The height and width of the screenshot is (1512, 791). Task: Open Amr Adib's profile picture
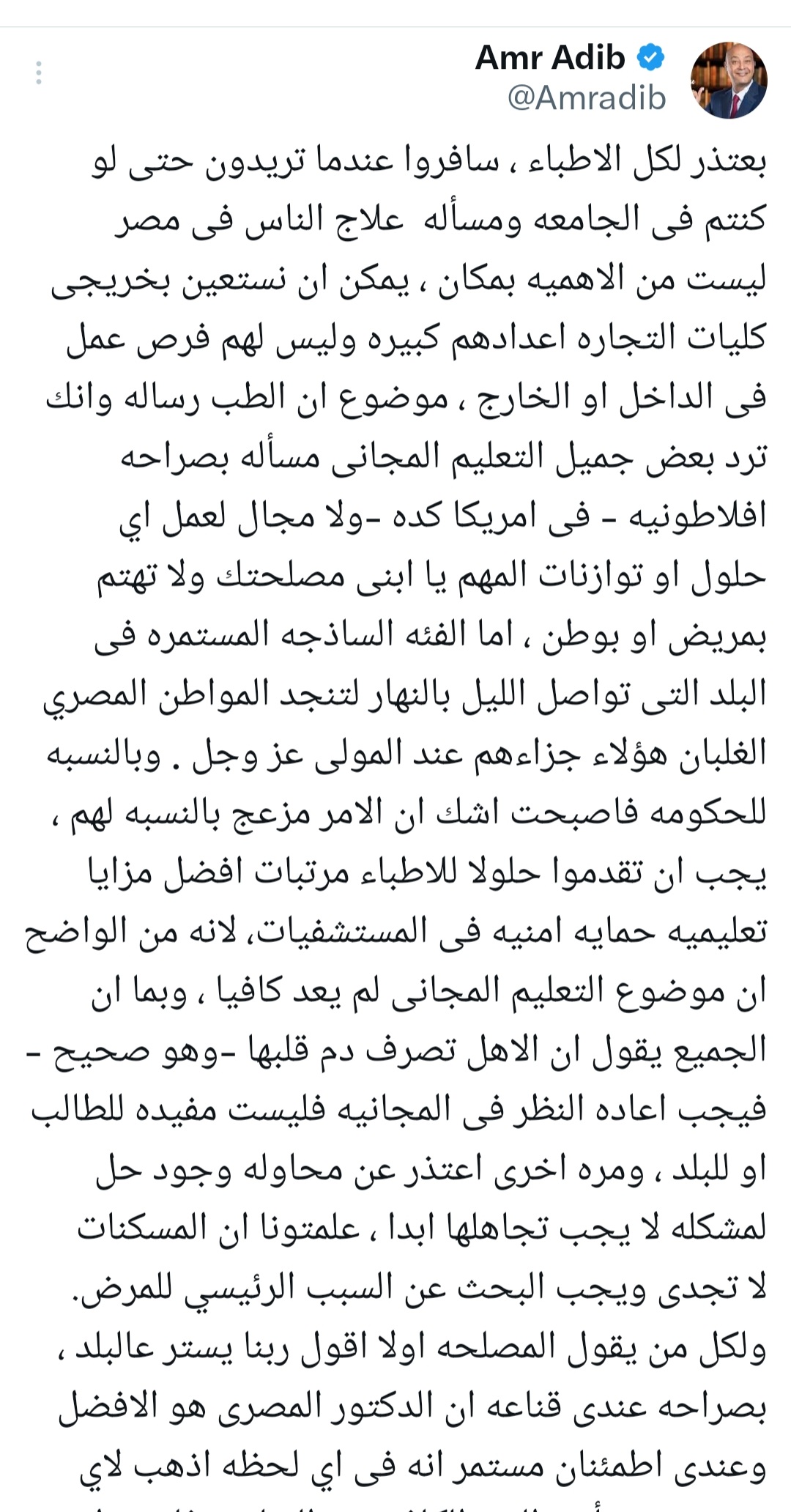[729, 81]
